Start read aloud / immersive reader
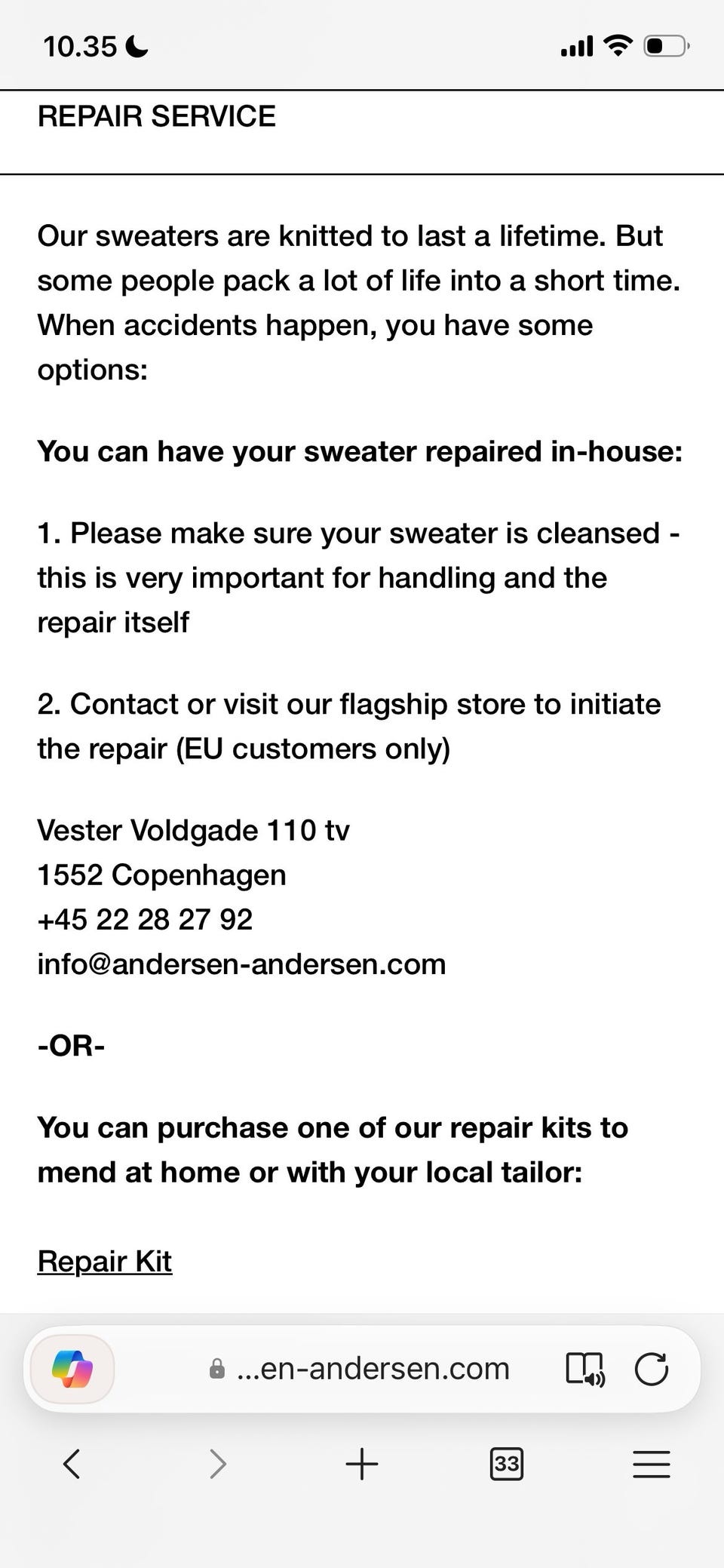This screenshot has height=1568, width=724. coord(585,1369)
